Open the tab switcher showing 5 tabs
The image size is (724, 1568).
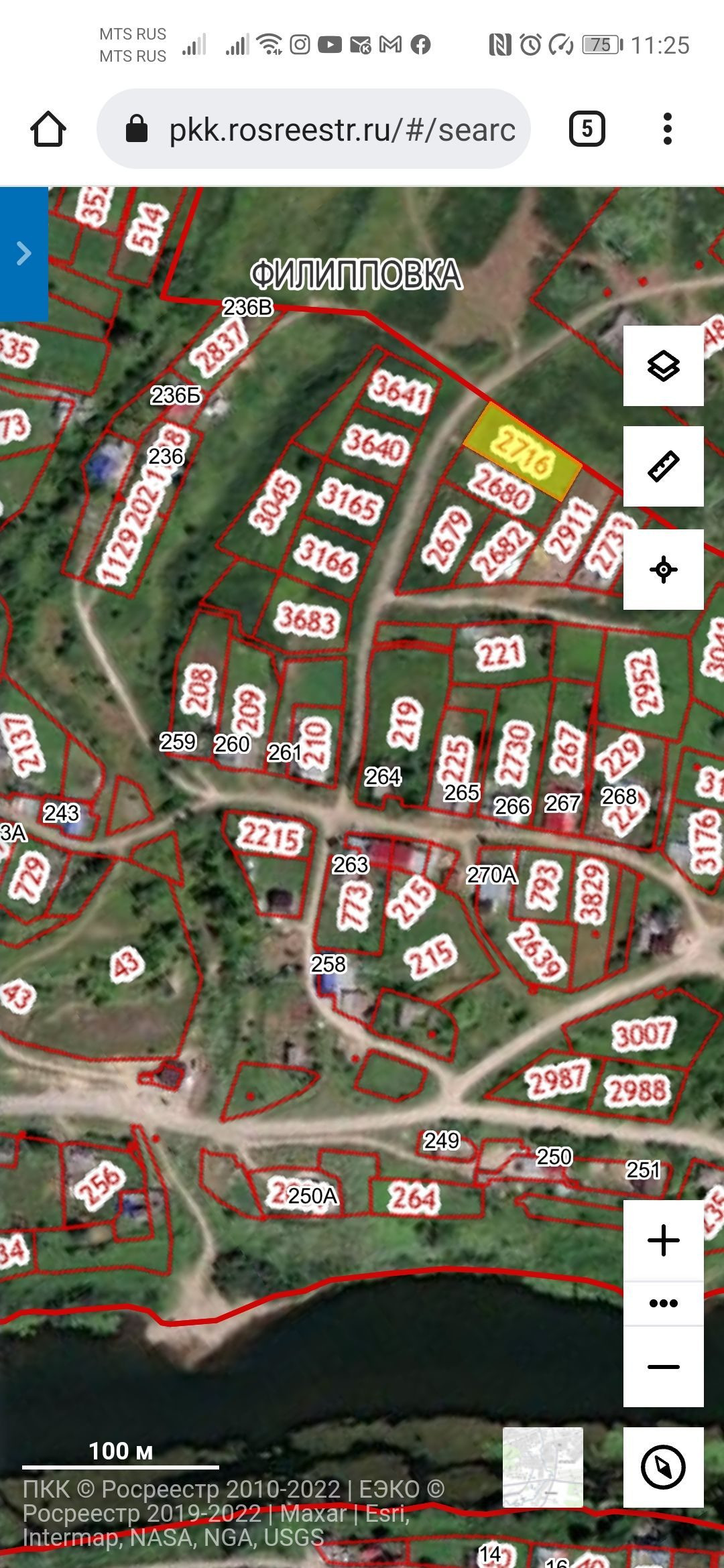click(x=587, y=129)
